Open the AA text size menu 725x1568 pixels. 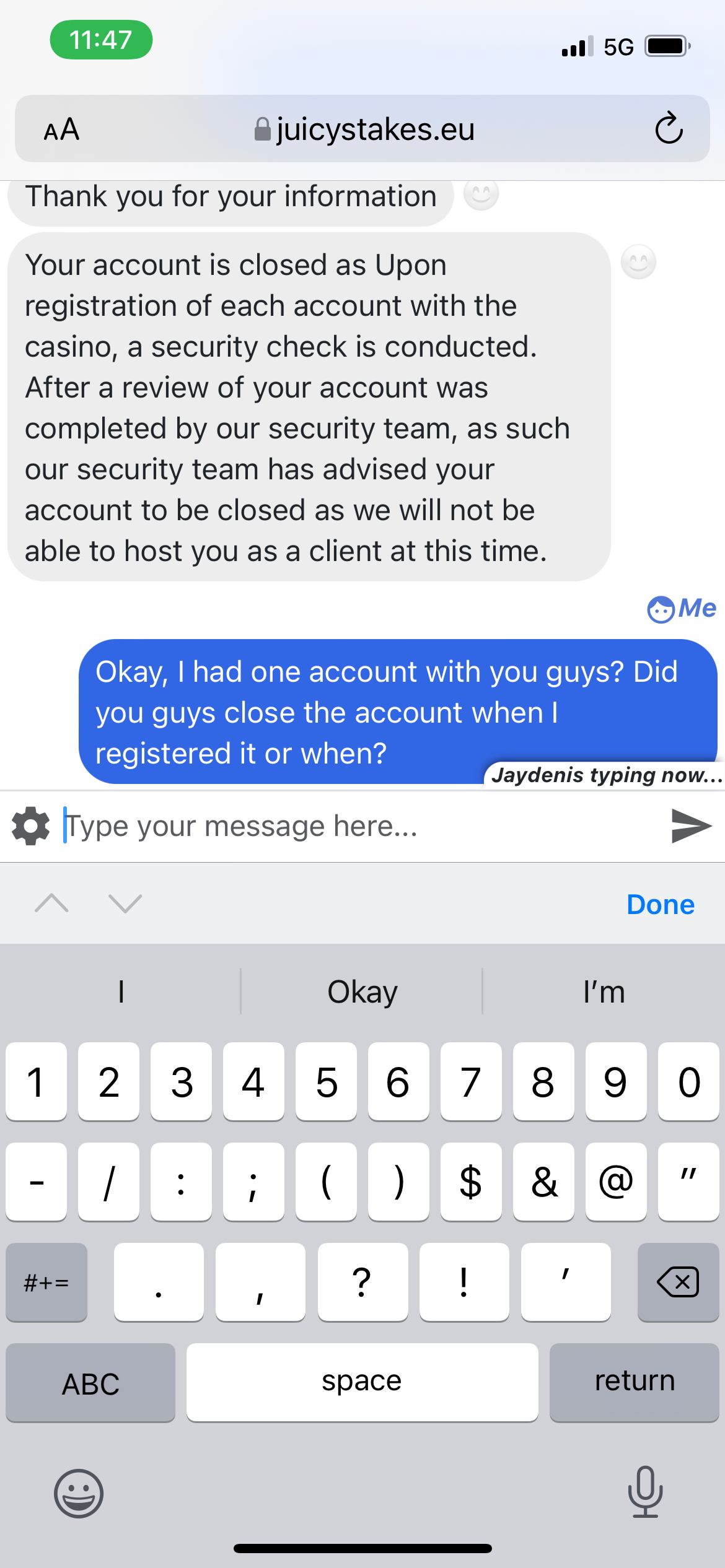(x=61, y=129)
